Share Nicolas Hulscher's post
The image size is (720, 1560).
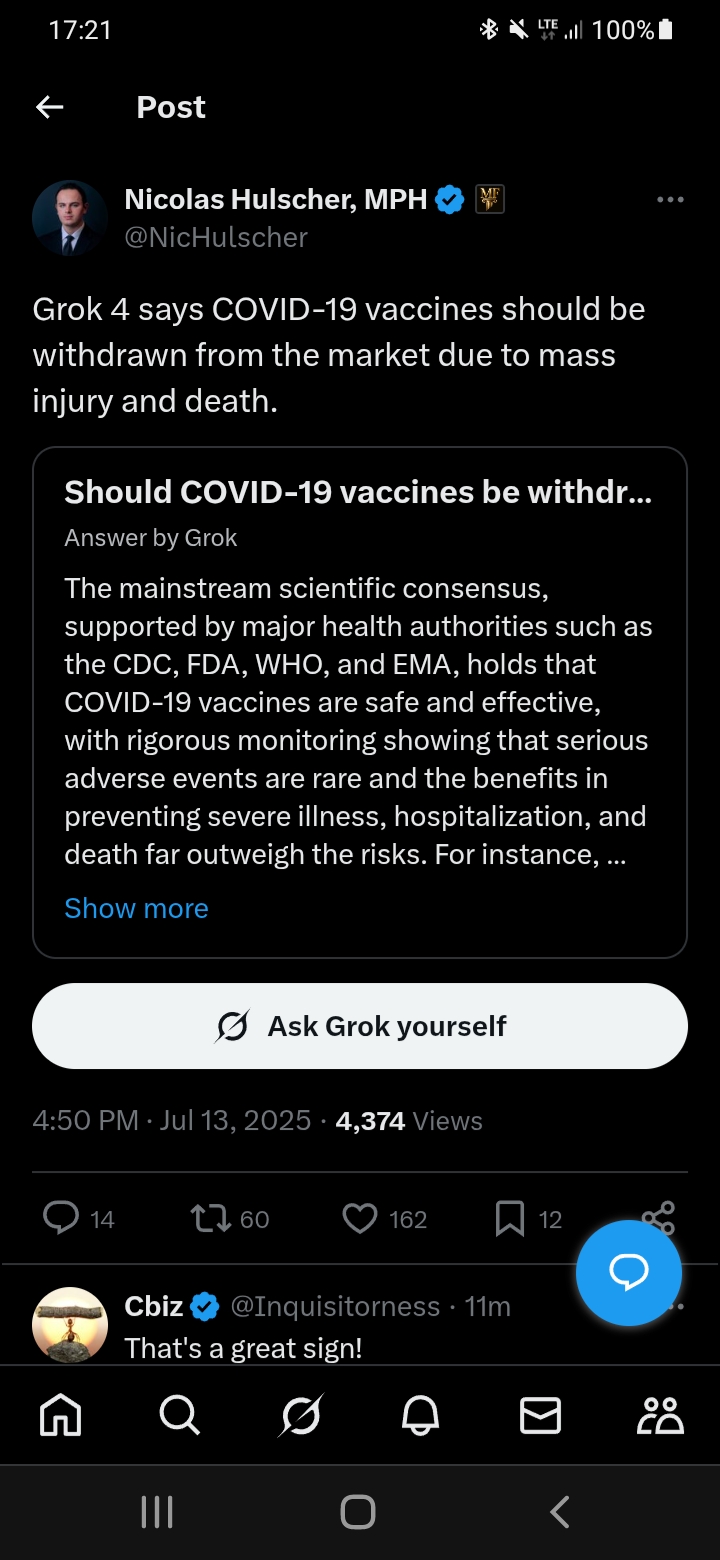coord(659,1217)
